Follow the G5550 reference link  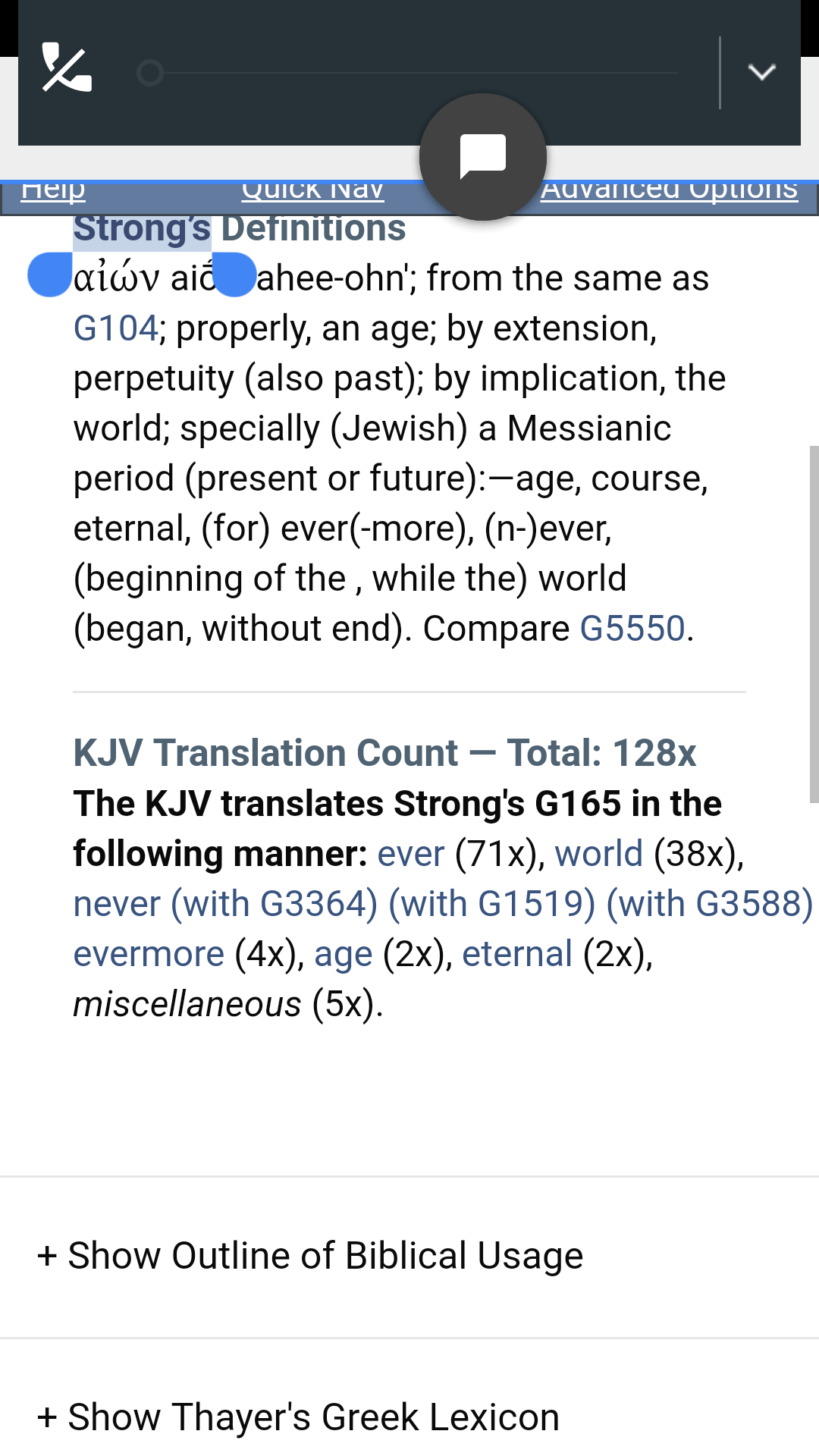click(632, 629)
